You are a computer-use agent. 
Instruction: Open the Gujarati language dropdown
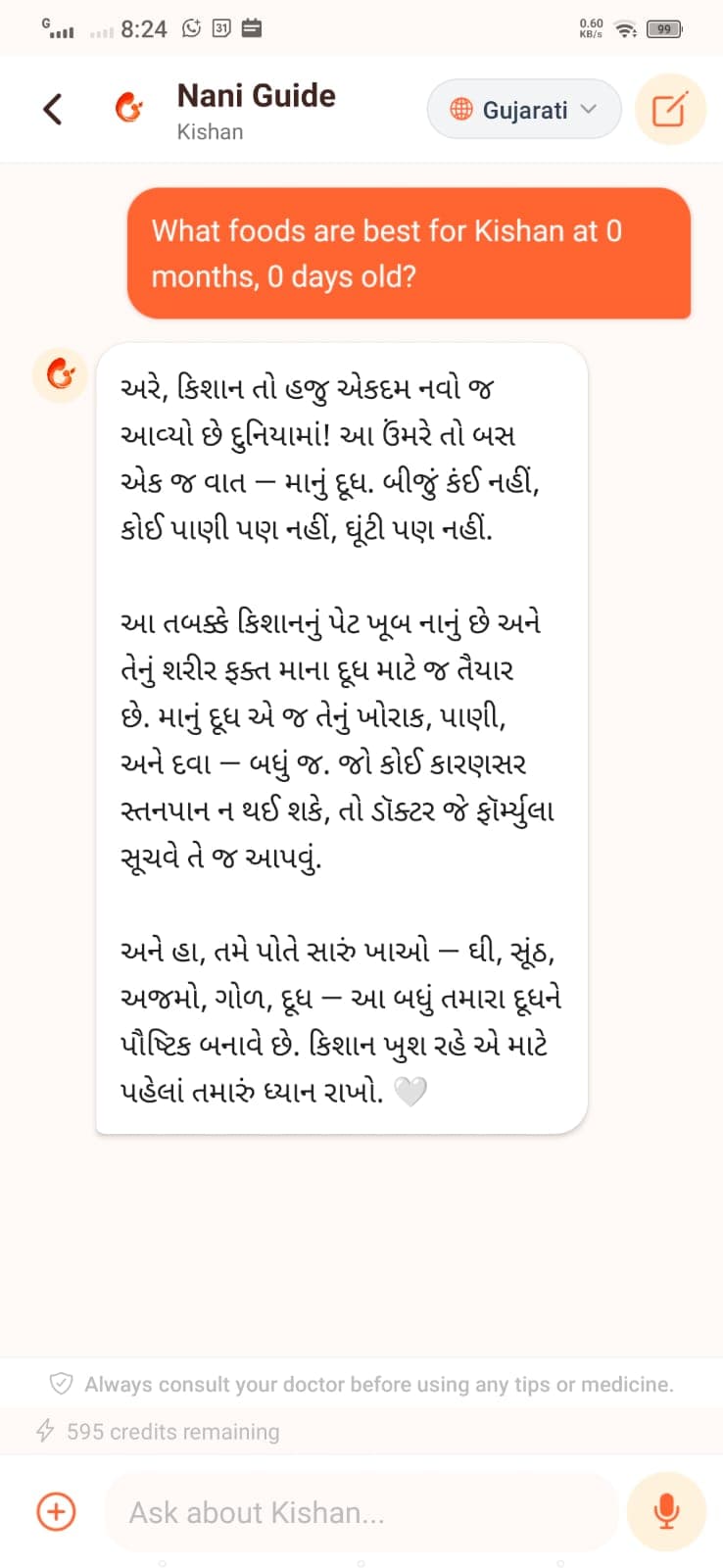524,109
